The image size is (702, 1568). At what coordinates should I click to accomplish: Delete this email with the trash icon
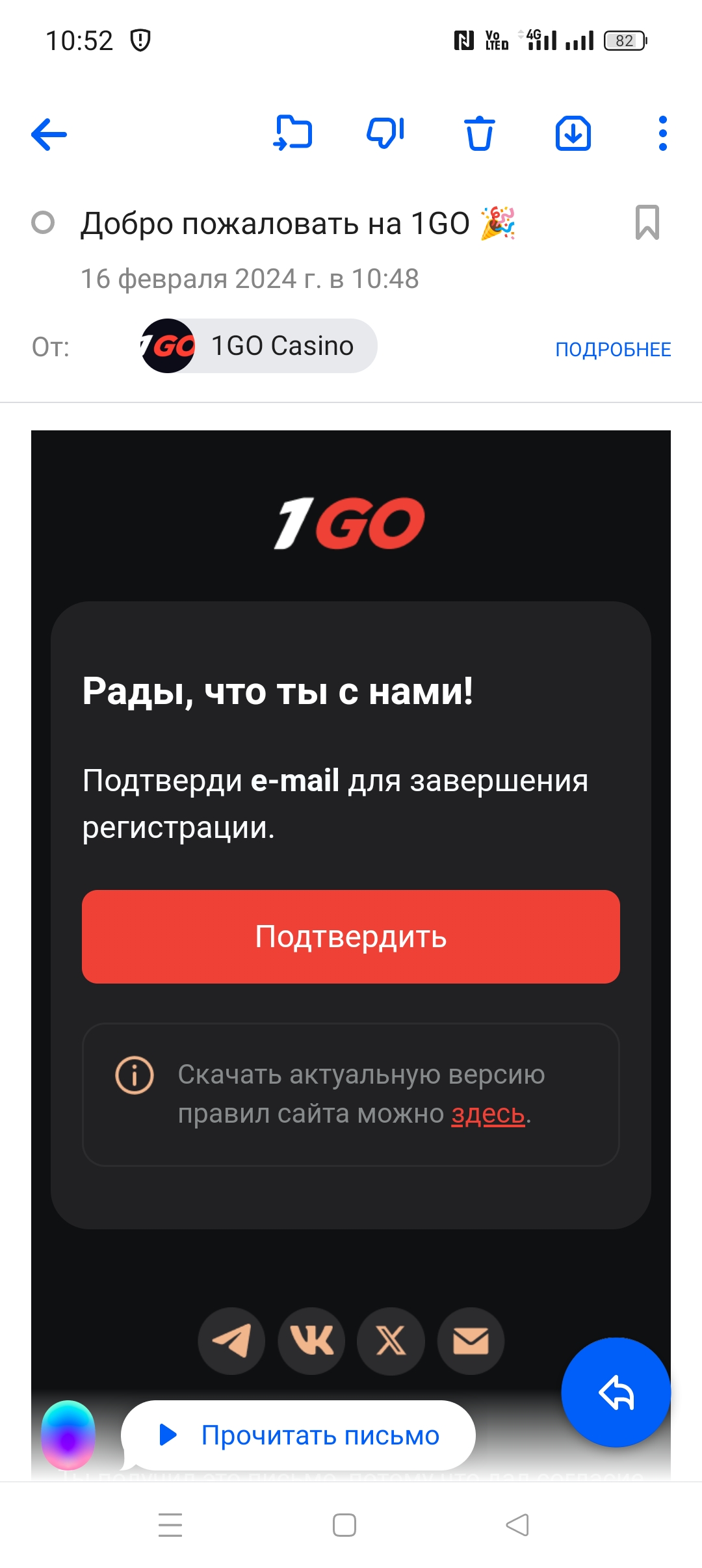click(480, 133)
